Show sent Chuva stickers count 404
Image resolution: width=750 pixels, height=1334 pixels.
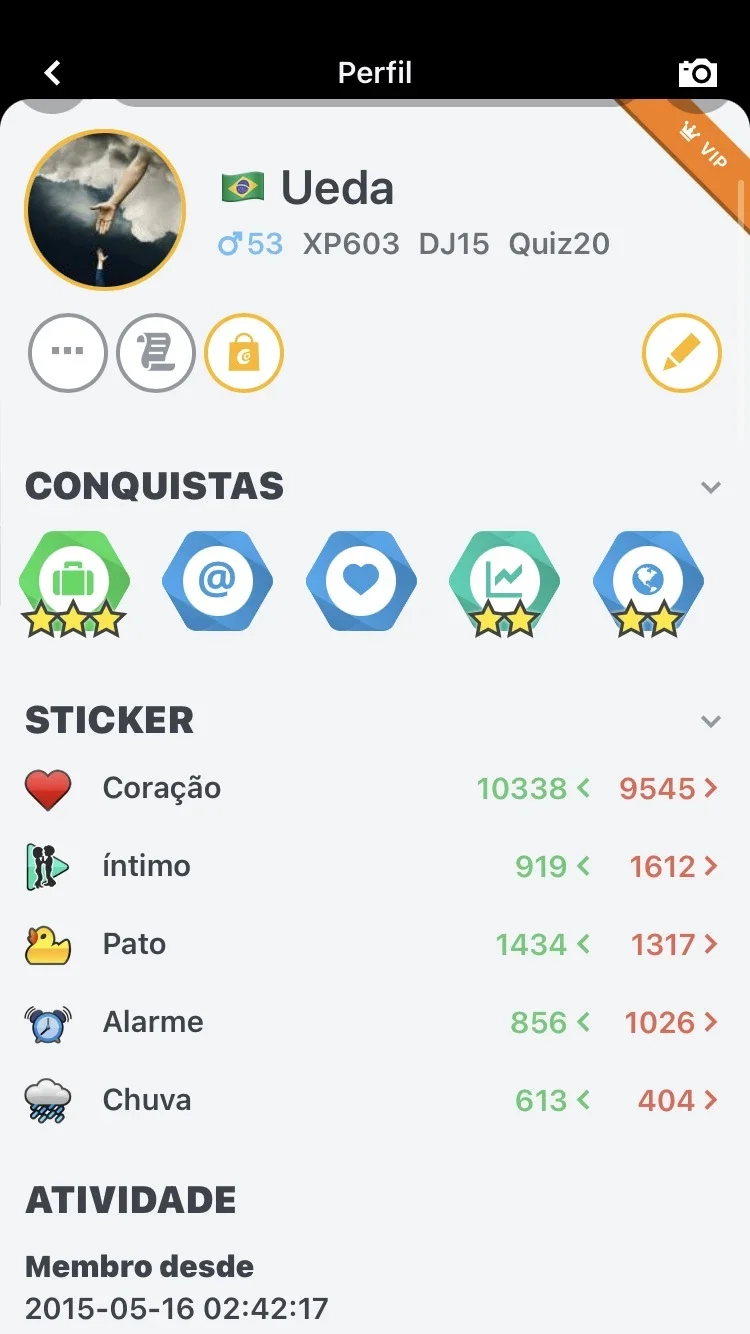pos(678,1101)
